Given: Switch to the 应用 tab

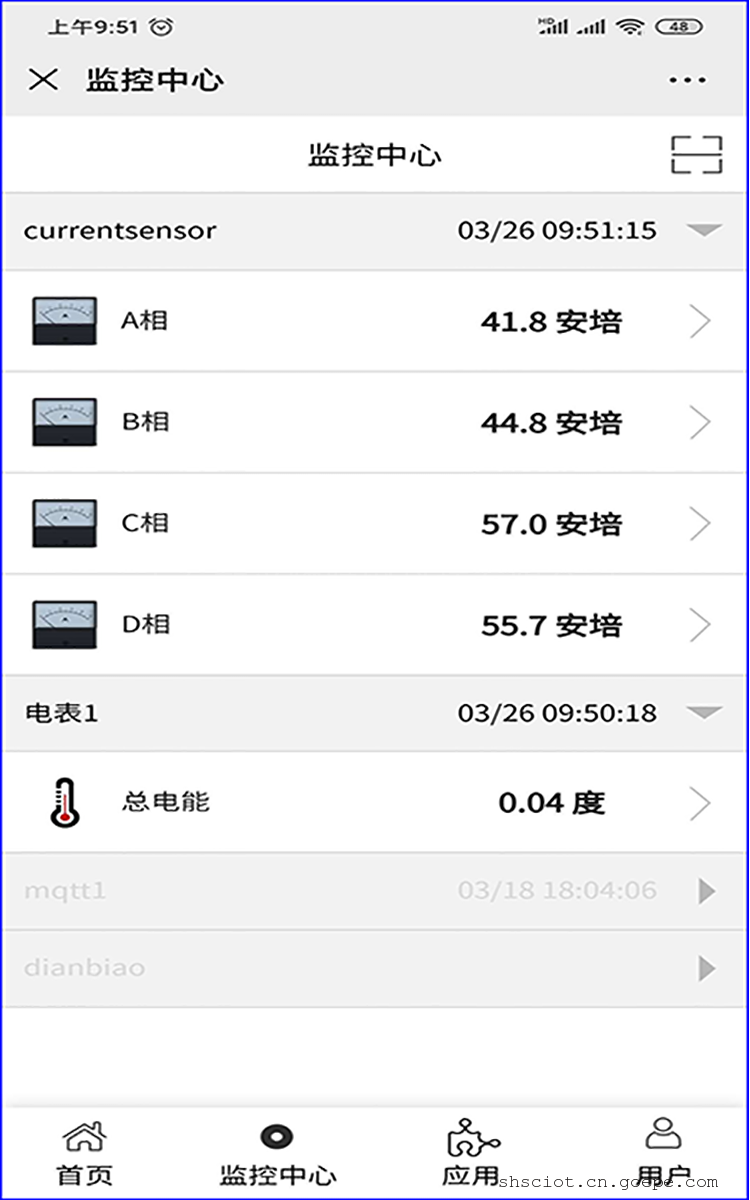Looking at the screenshot, I should [471, 1153].
